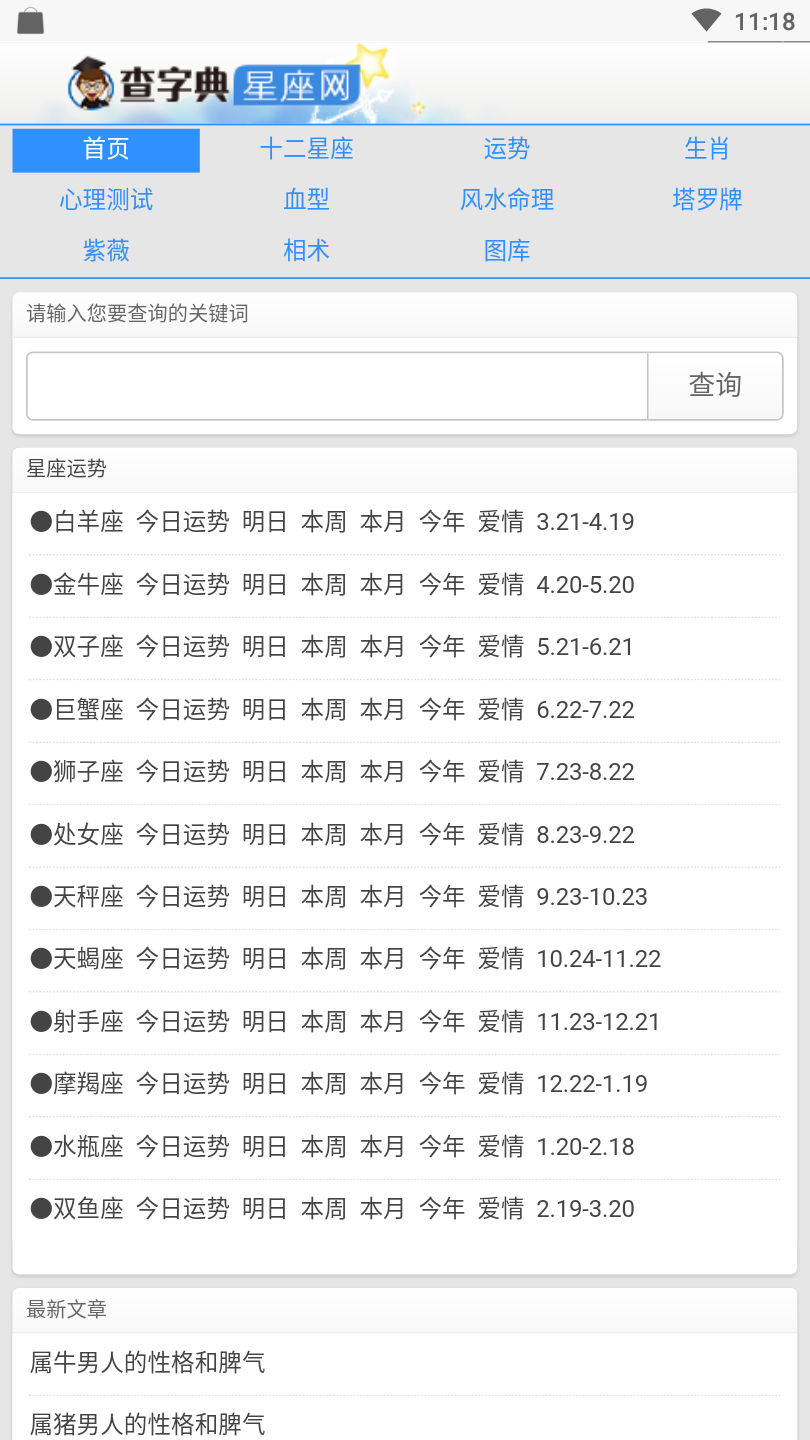View 金牛座 明日 fortune
Viewport: 810px width, 1440px height.
[x=264, y=585]
